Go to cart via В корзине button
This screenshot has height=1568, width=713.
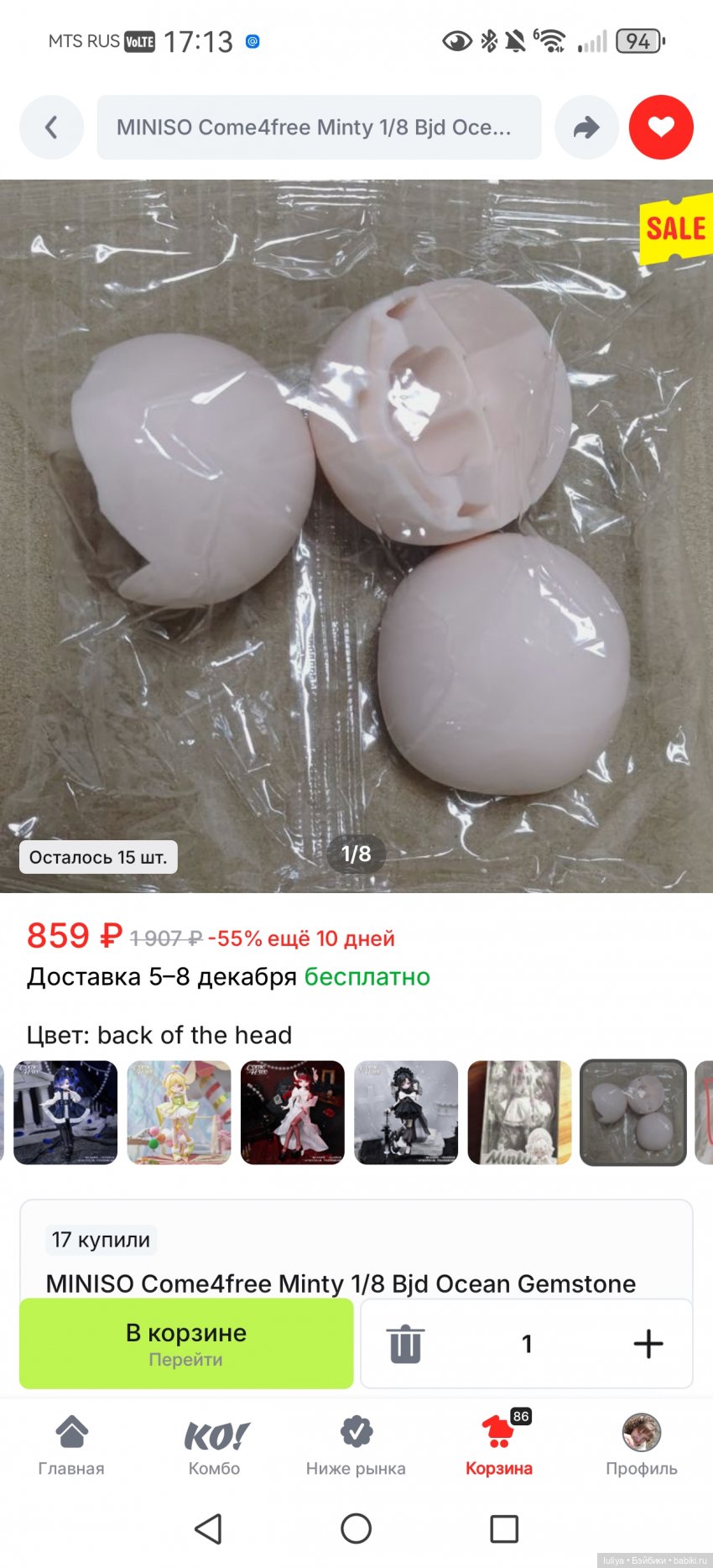pos(186,1343)
